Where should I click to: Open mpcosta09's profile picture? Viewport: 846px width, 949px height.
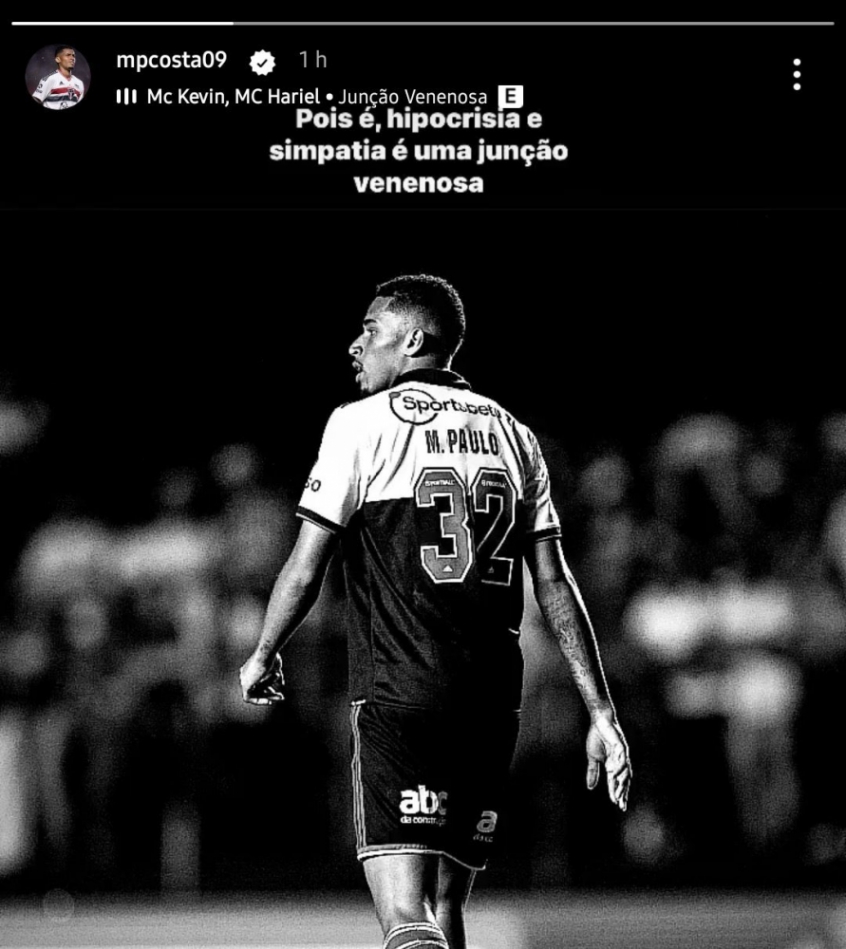point(57,77)
